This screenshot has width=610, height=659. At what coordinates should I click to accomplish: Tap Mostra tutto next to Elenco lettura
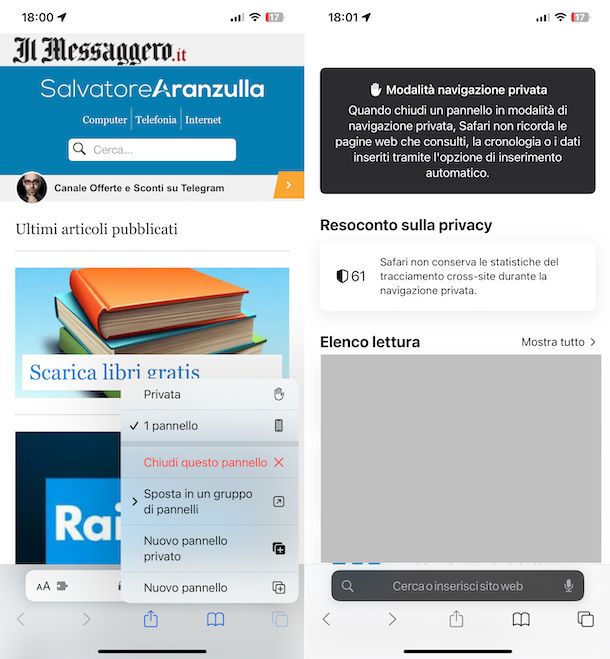558,342
